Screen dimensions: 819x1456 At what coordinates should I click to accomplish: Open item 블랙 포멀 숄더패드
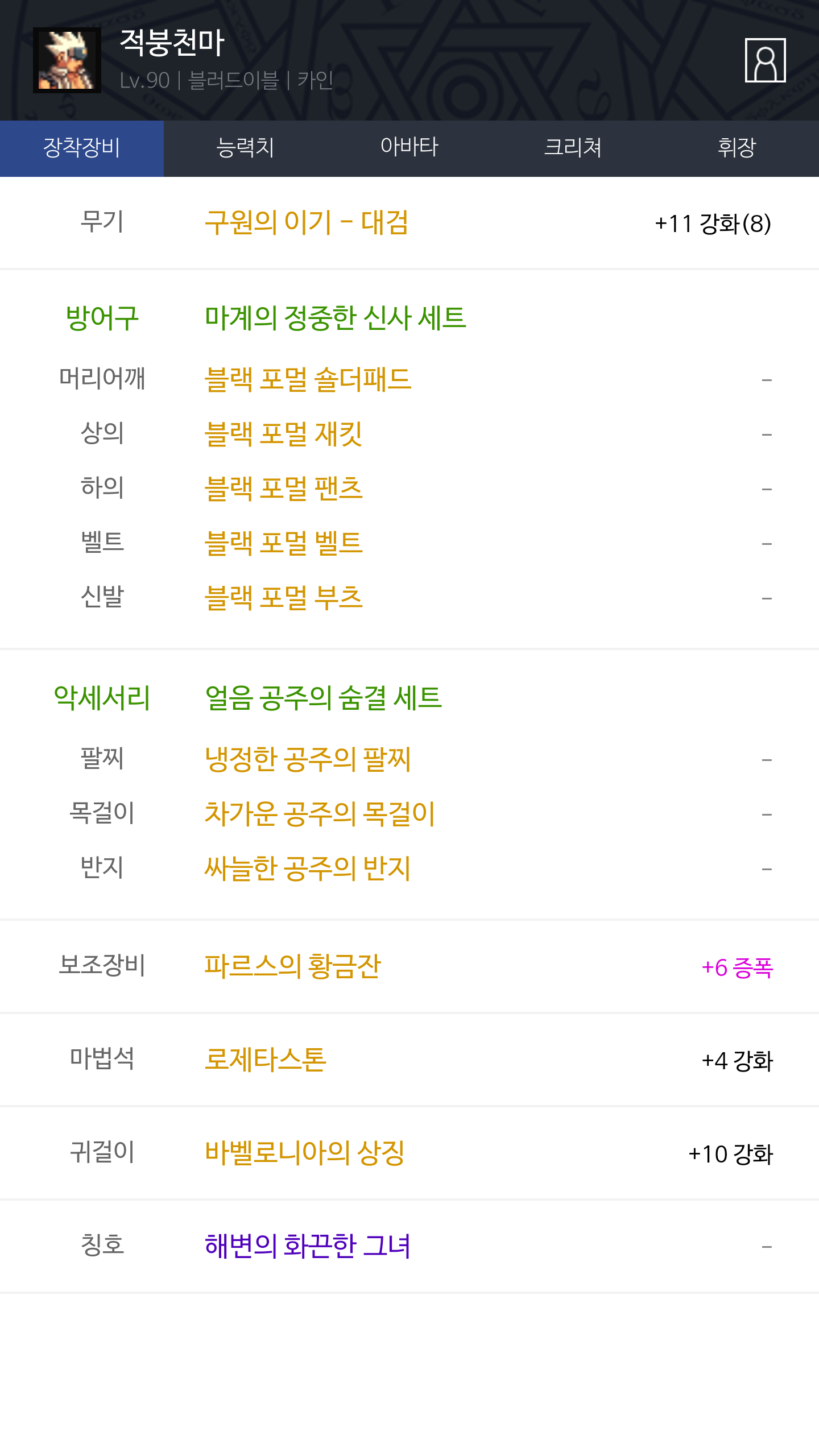coord(308,379)
